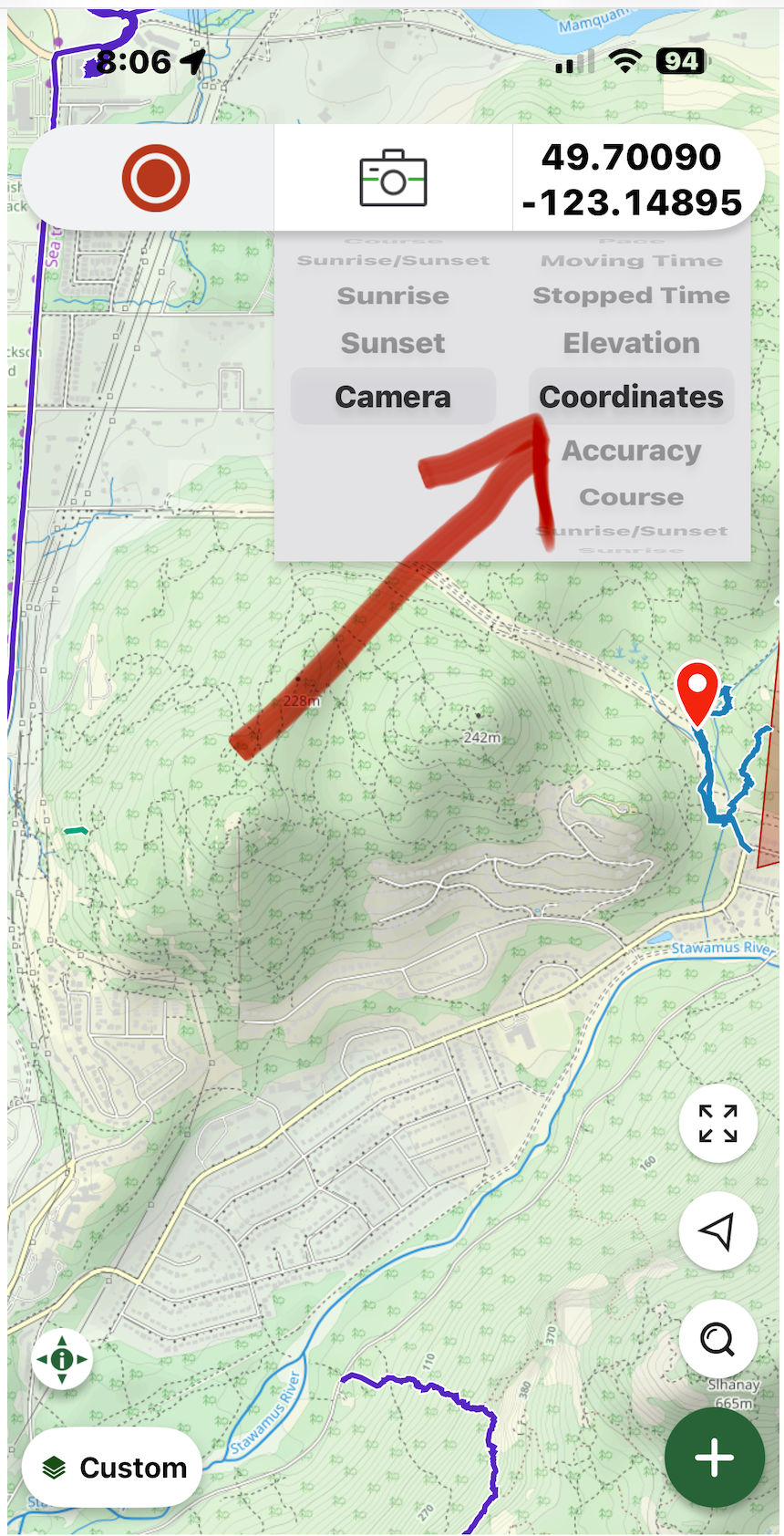Pick Stopped Time in the right picker
Screen dimensions: 784x1536
point(631,296)
